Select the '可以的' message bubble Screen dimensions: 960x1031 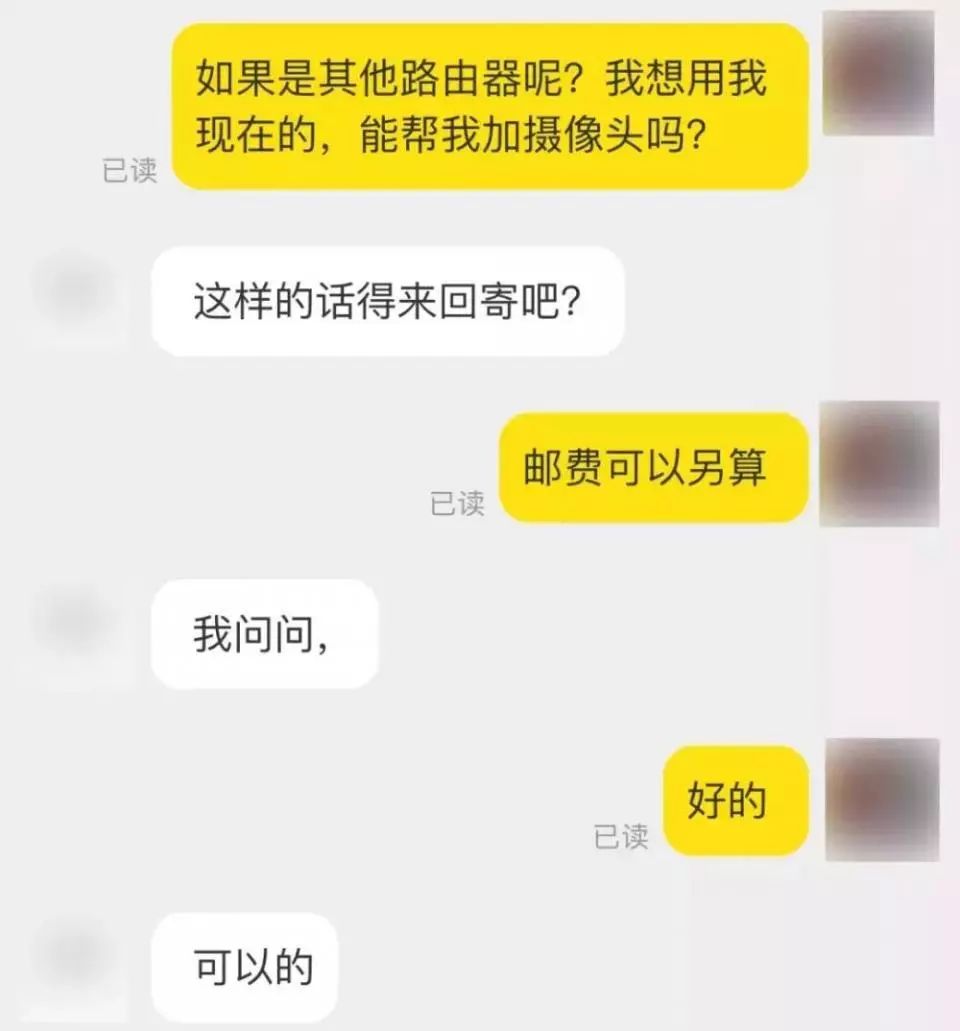coord(245,965)
